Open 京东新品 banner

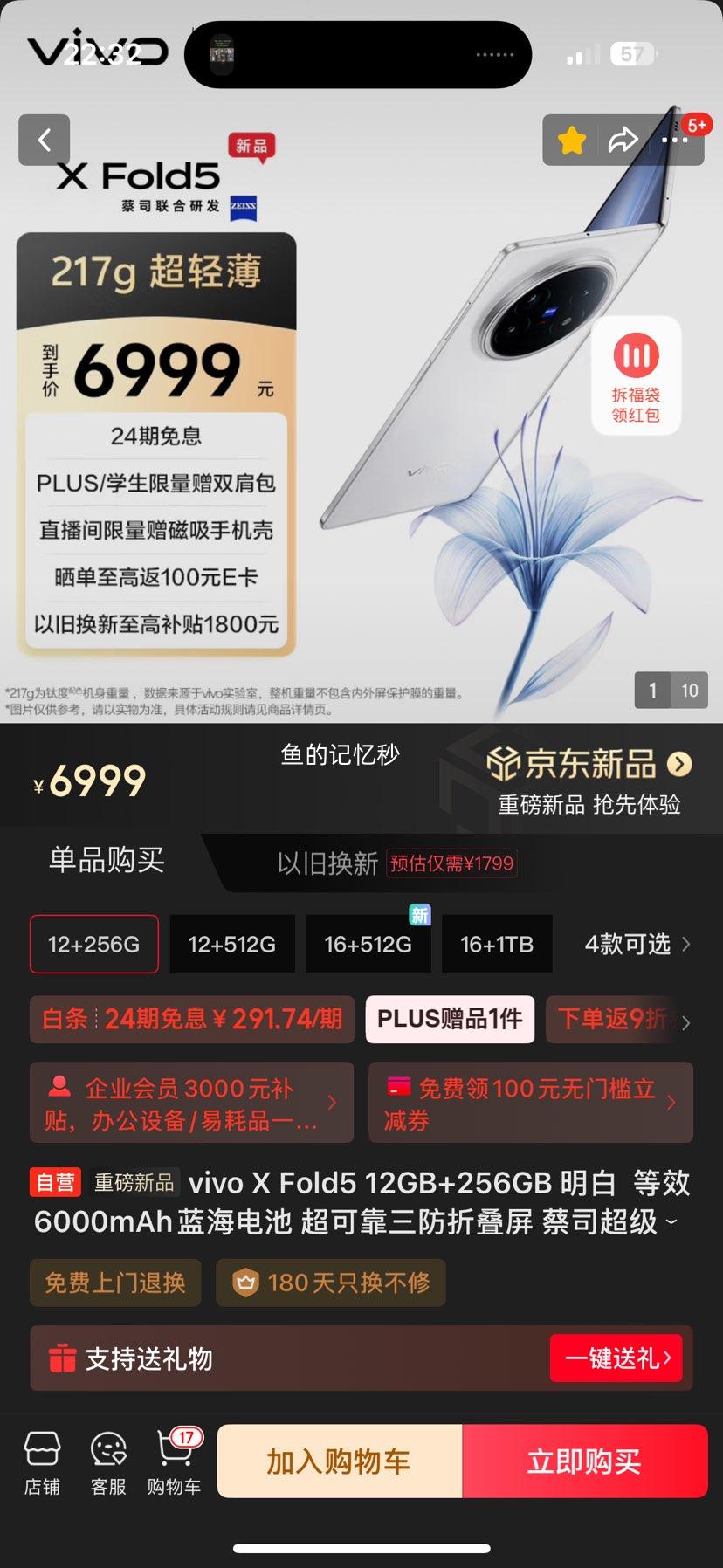(589, 779)
